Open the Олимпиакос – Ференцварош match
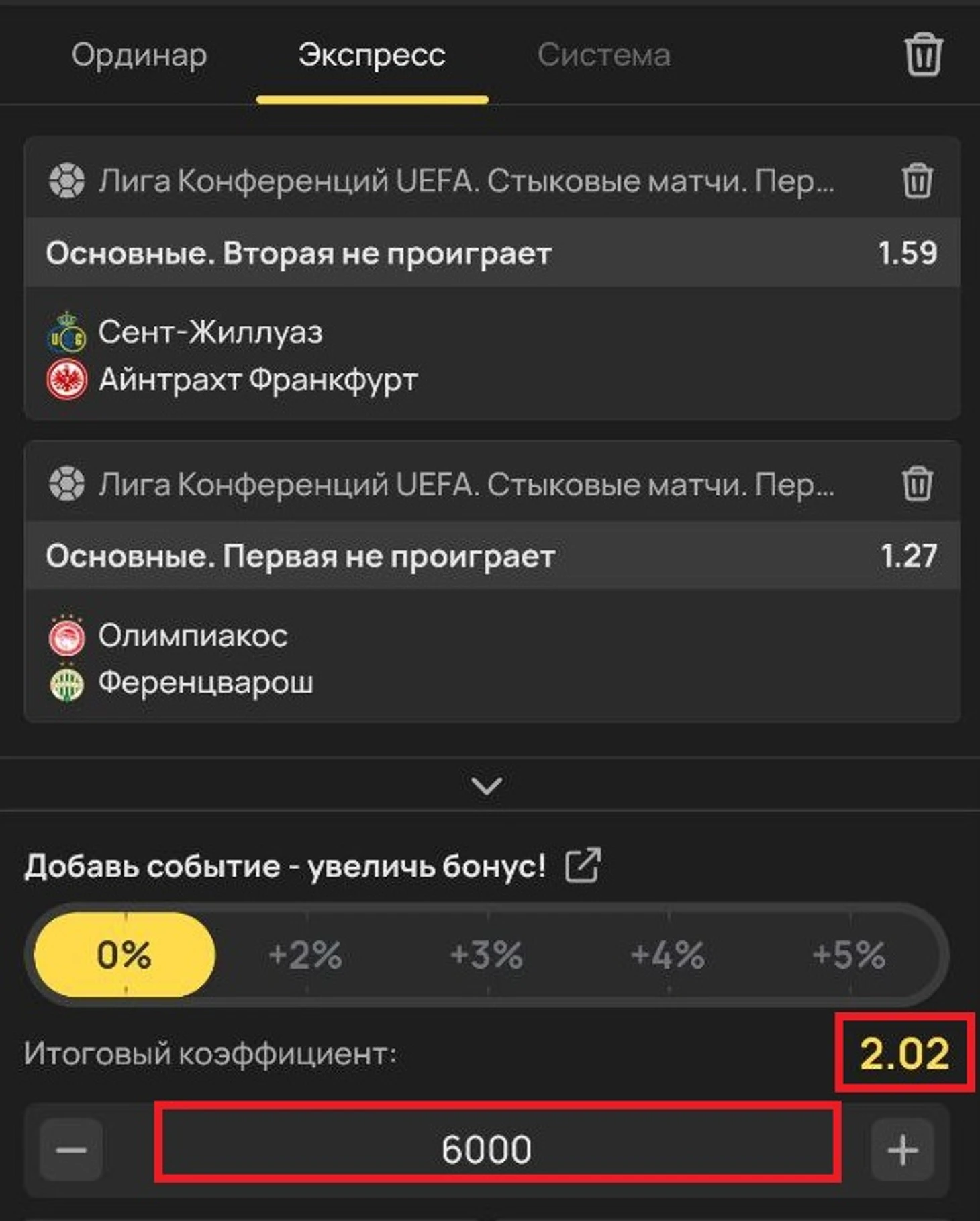 205,659
